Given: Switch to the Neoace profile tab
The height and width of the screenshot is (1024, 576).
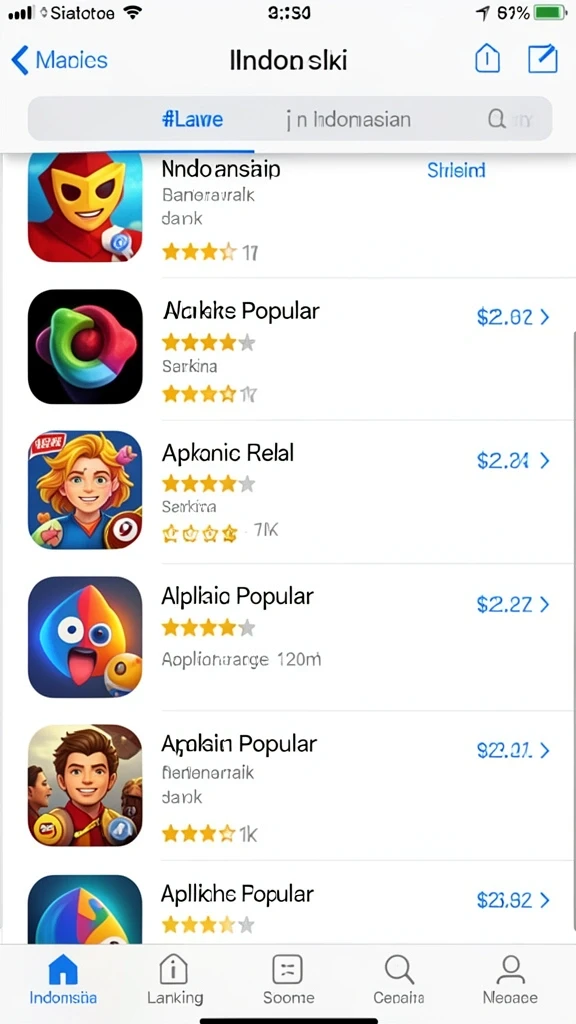Looking at the screenshot, I should point(510,979).
